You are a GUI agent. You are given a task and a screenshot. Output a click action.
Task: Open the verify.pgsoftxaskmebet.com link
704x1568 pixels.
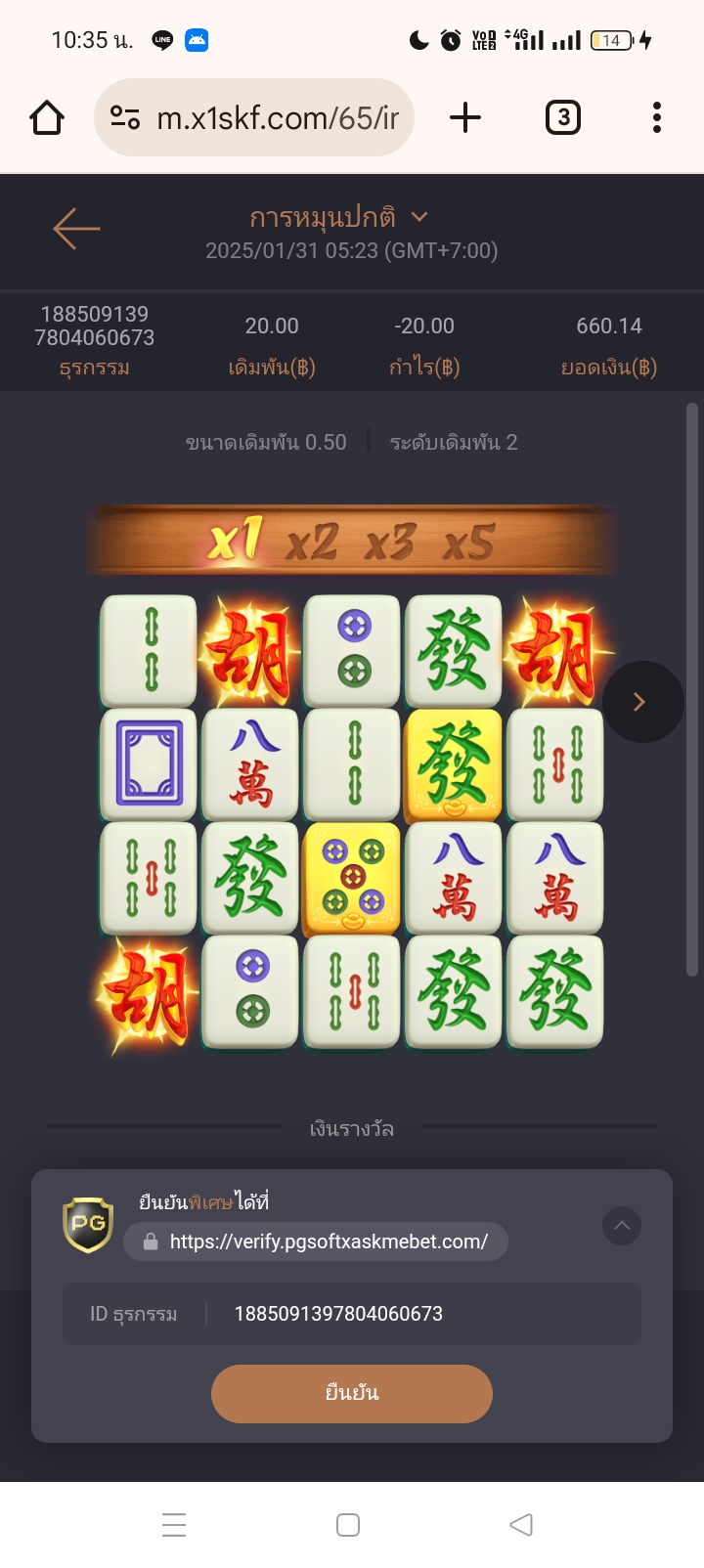point(316,1241)
